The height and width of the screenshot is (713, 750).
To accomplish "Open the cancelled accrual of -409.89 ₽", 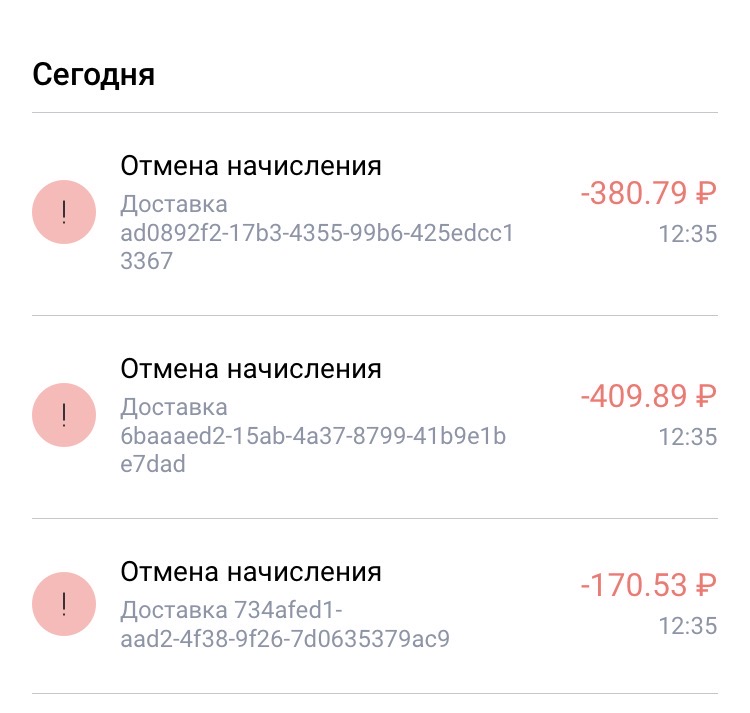I will [374, 416].
